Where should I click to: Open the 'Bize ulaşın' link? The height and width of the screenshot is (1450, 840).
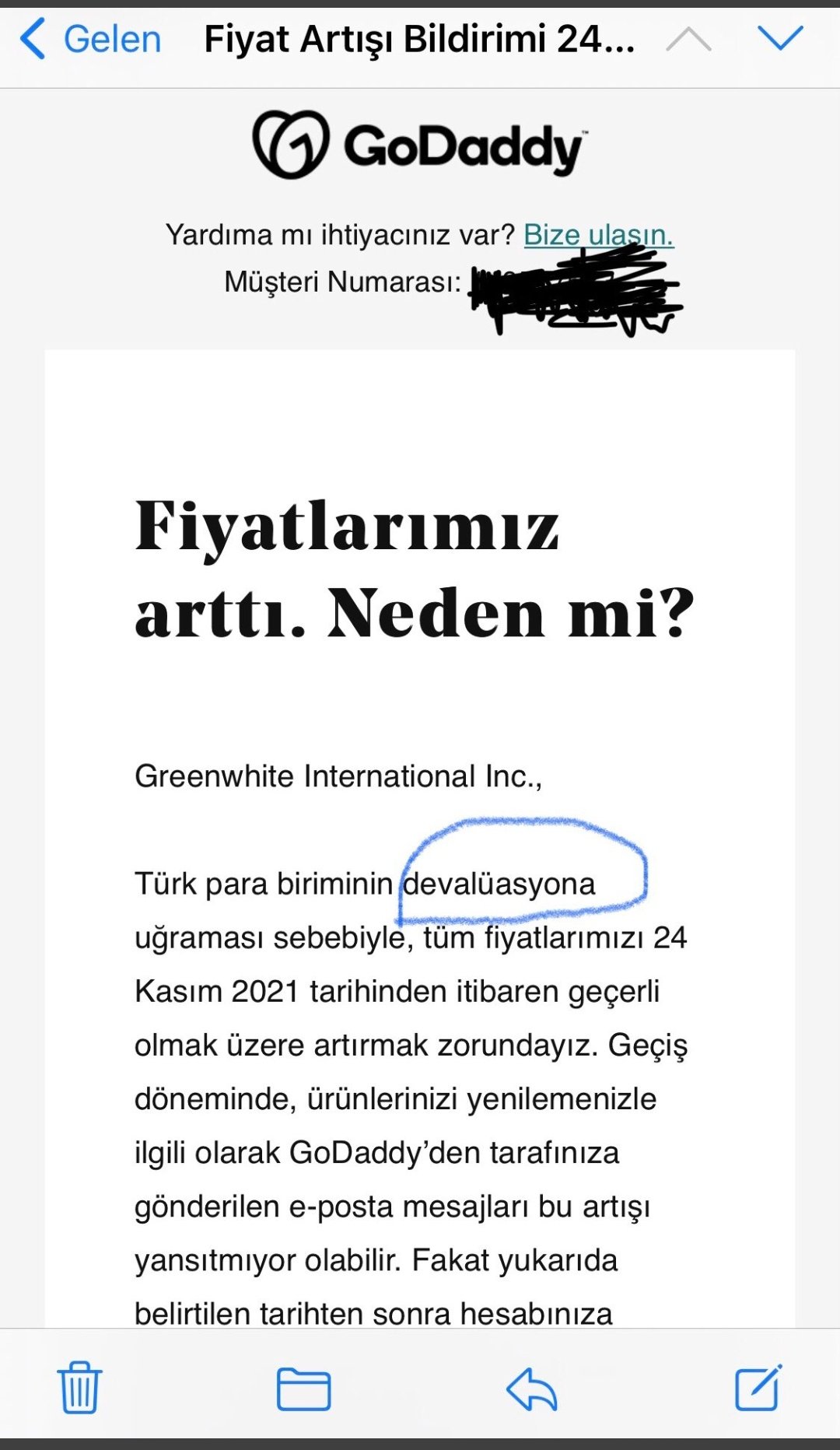(x=598, y=234)
